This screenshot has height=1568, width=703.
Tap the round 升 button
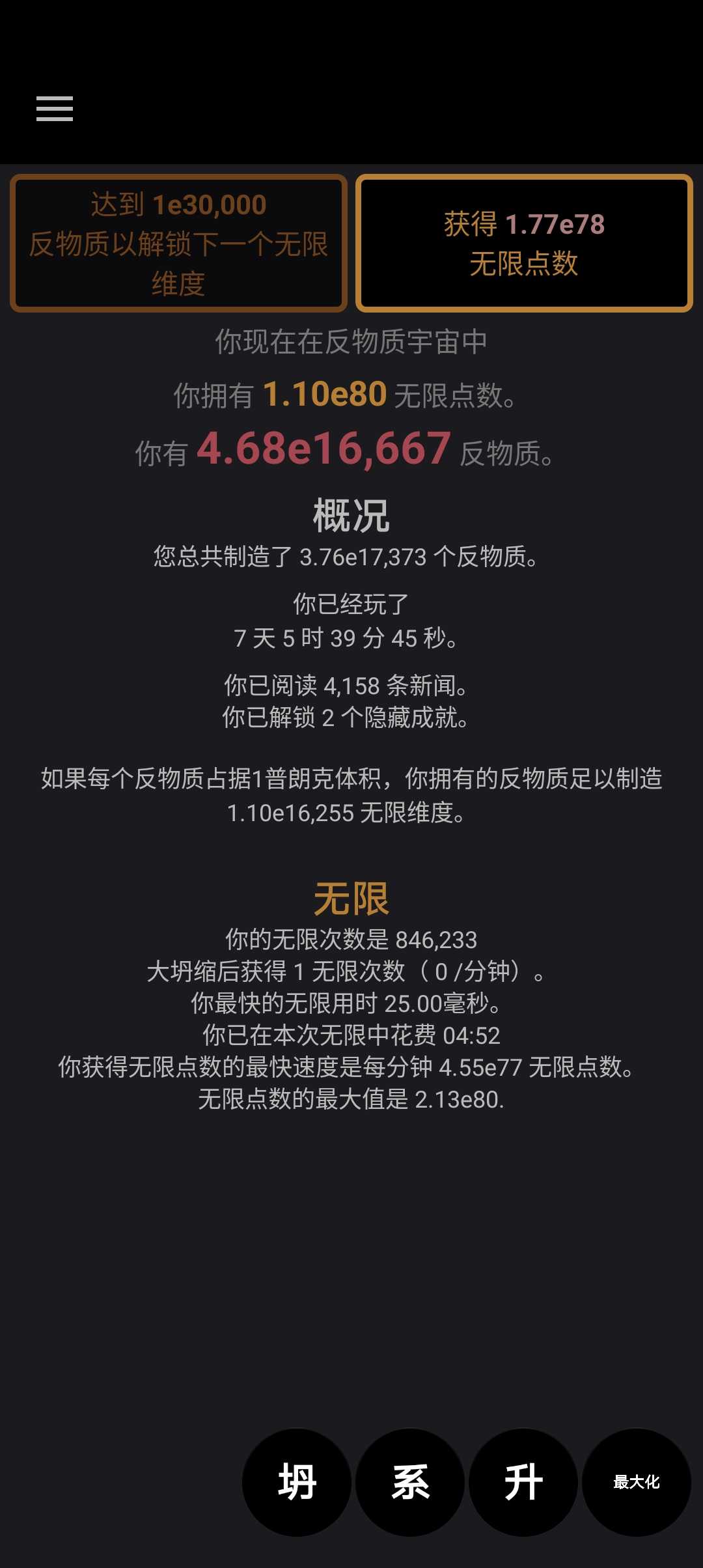[x=523, y=1482]
